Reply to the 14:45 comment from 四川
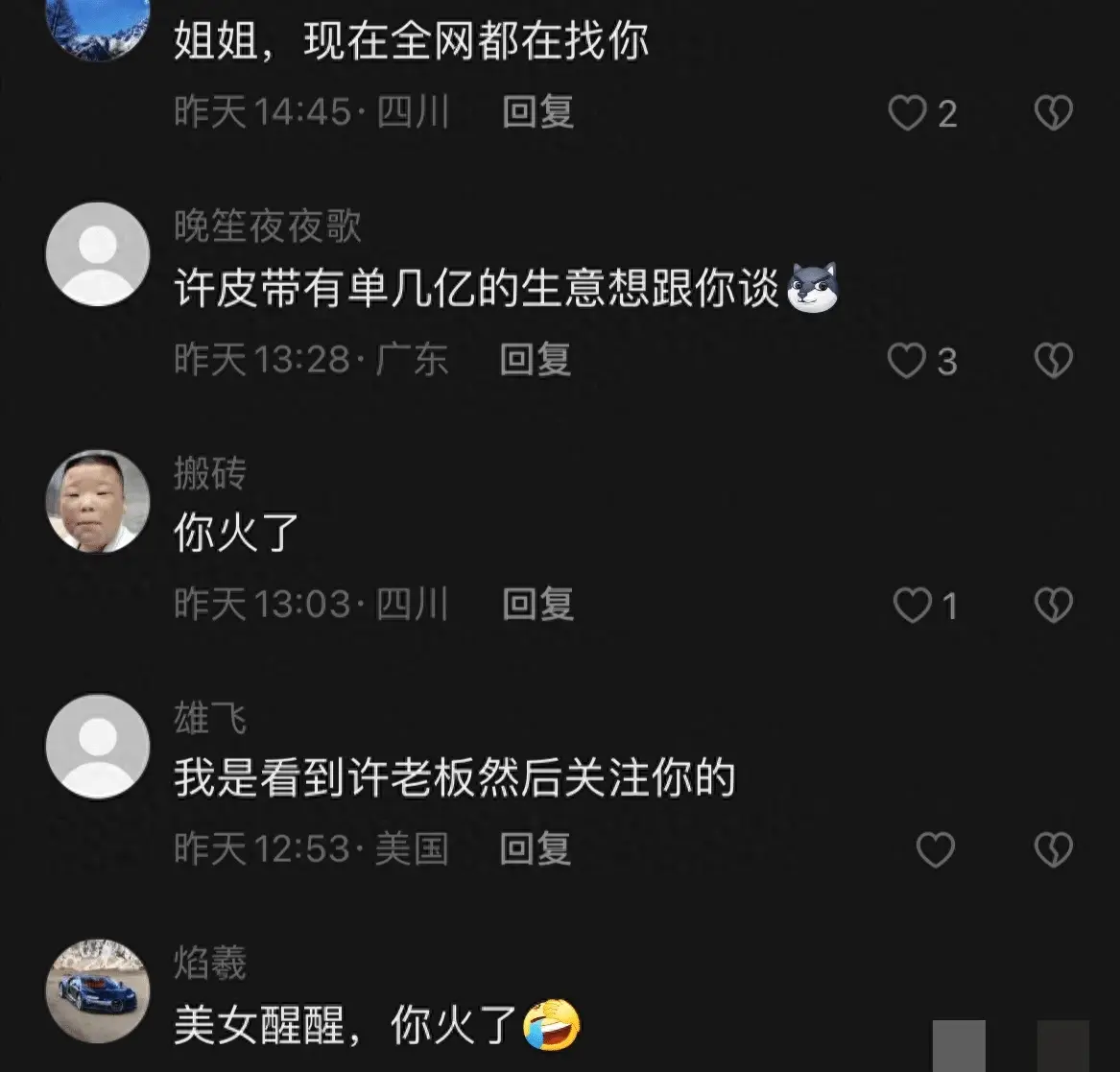The image size is (1120, 1072). 537,113
